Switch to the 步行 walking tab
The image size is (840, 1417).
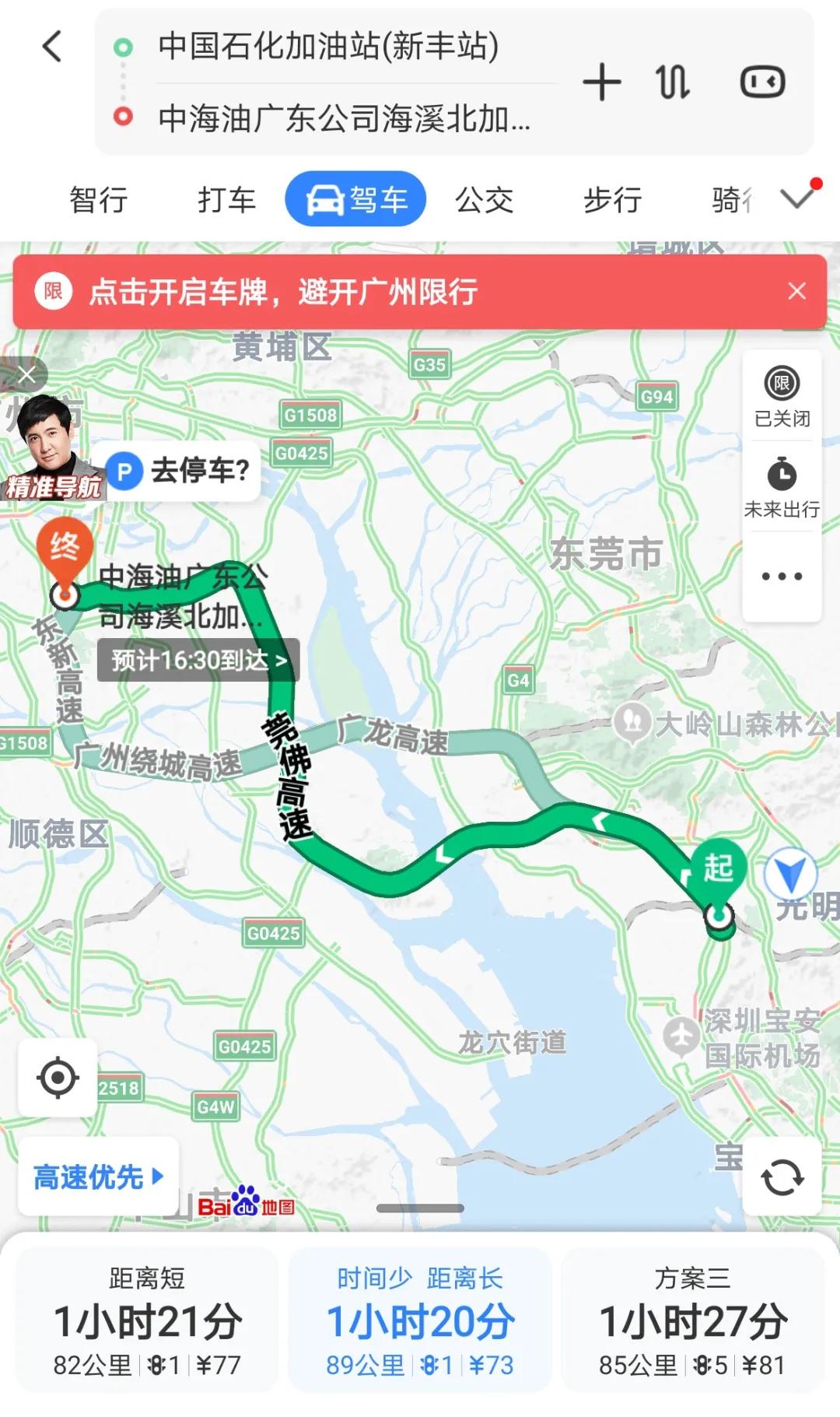click(x=613, y=200)
